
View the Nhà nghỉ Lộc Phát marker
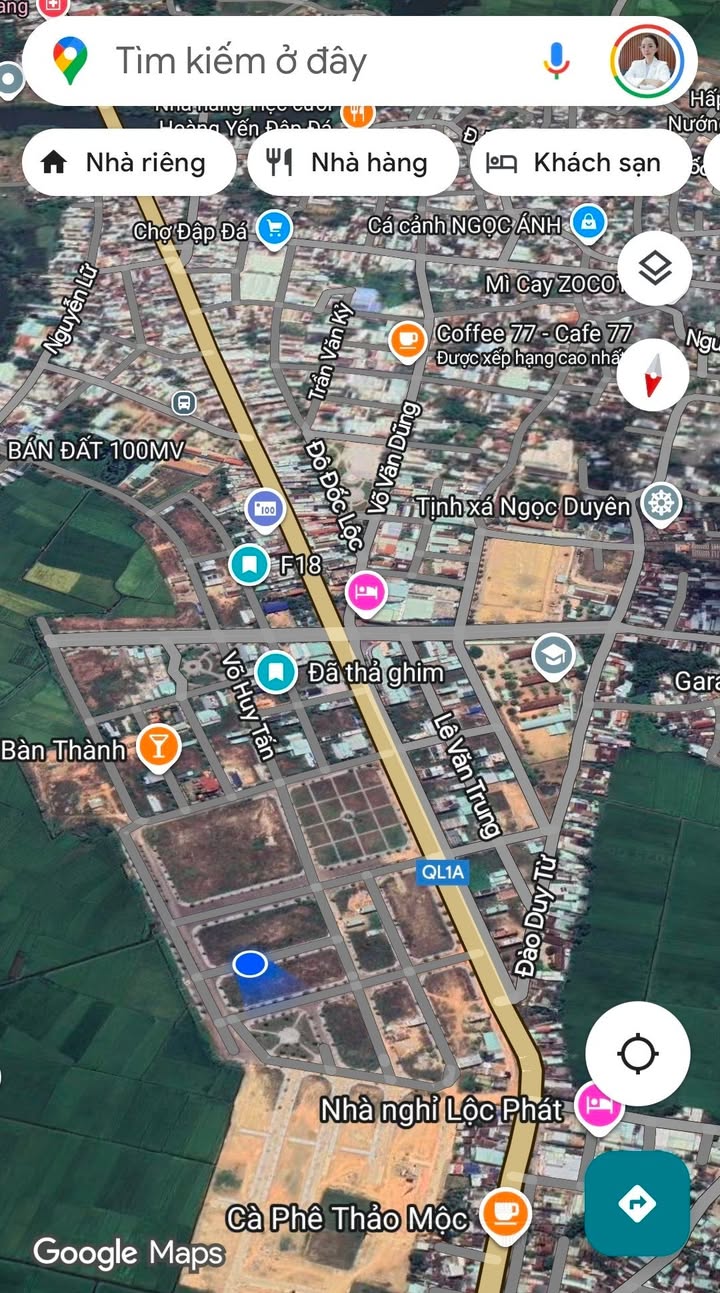point(598,1107)
